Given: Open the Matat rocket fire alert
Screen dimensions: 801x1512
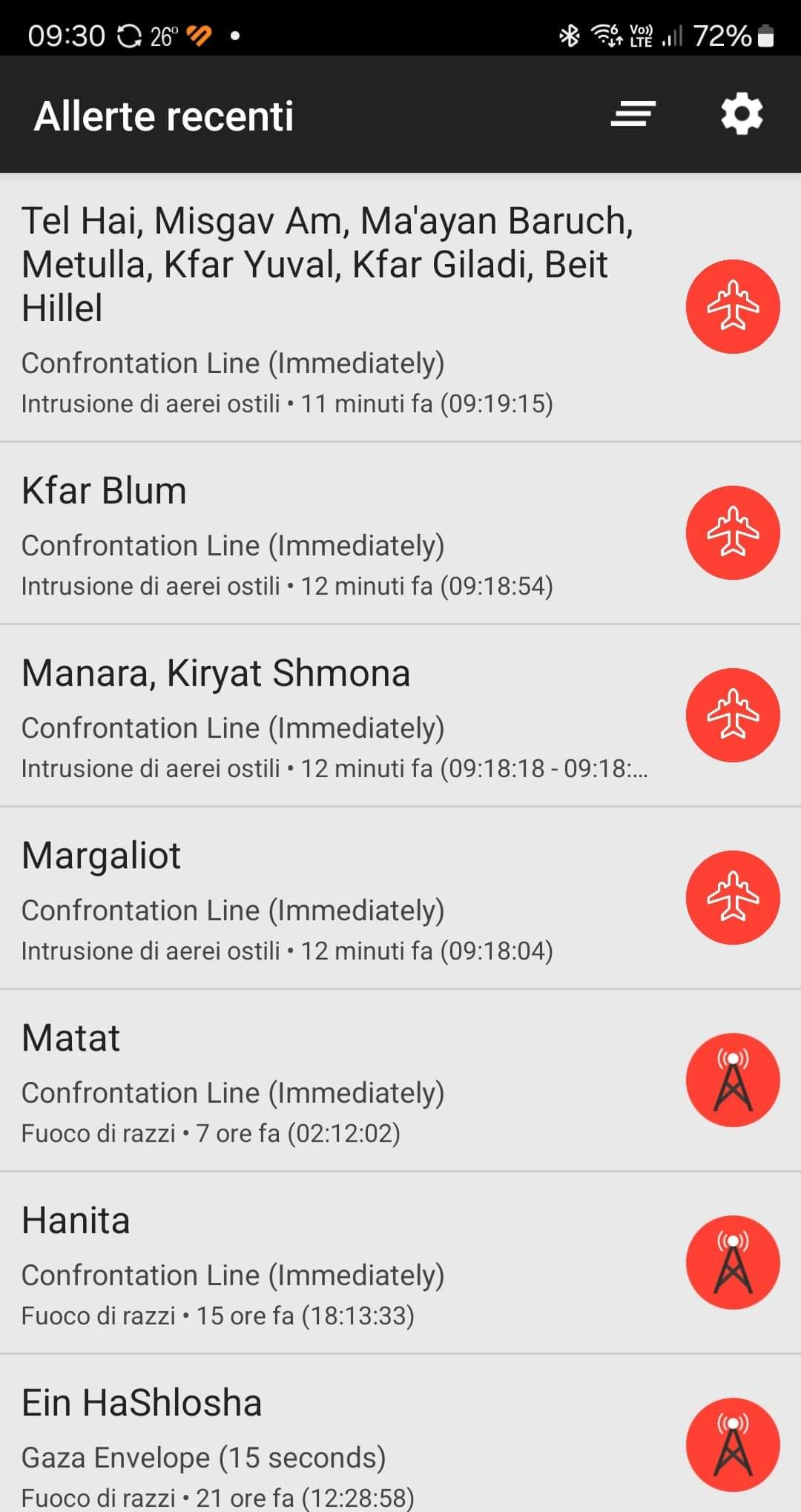Looking at the screenshot, I should 400,1080.
